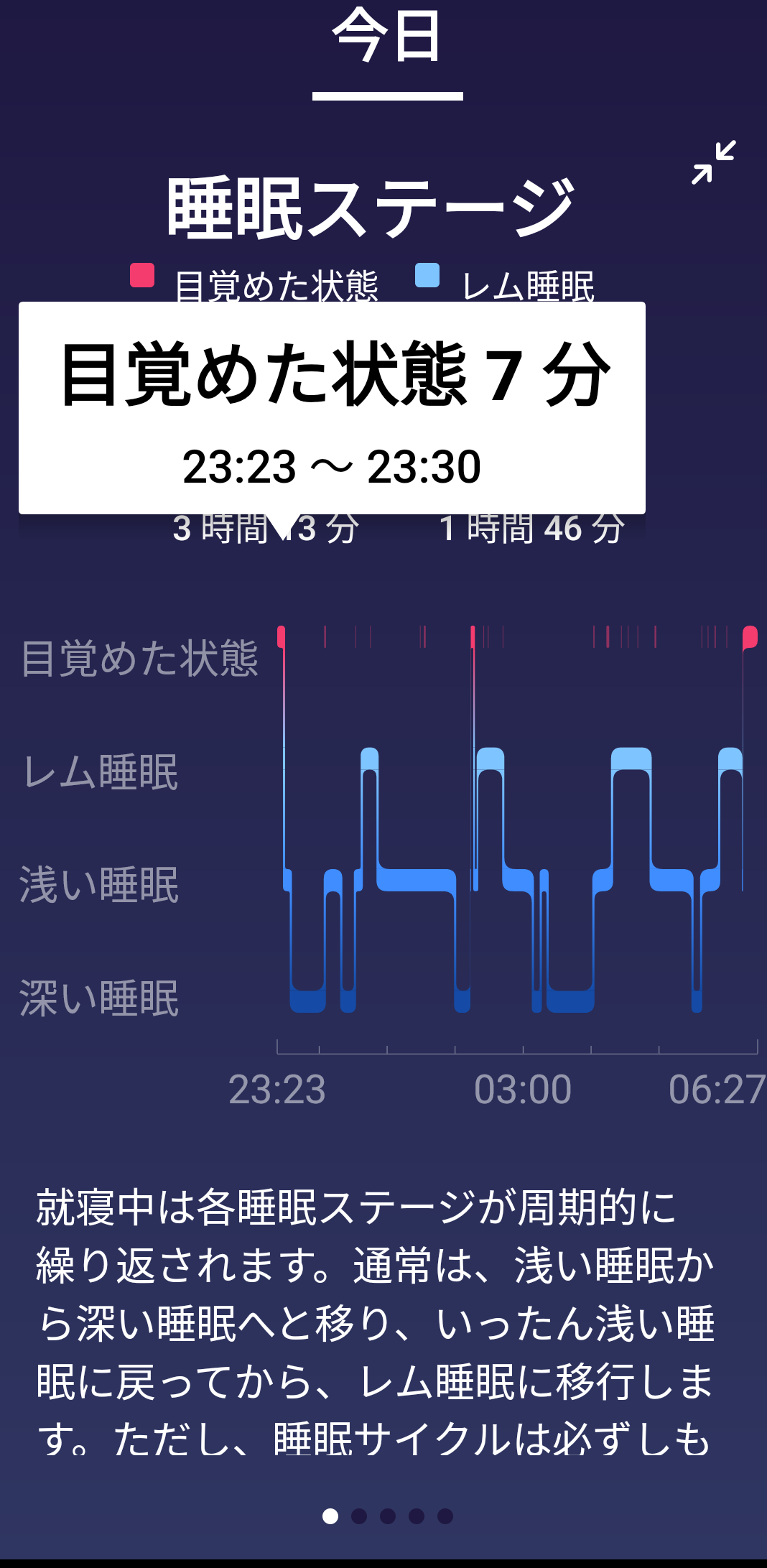Viewport: 767px width, 1568px height.
Task: Tap the sleep stages graph
Action: pyautogui.click(x=517, y=820)
